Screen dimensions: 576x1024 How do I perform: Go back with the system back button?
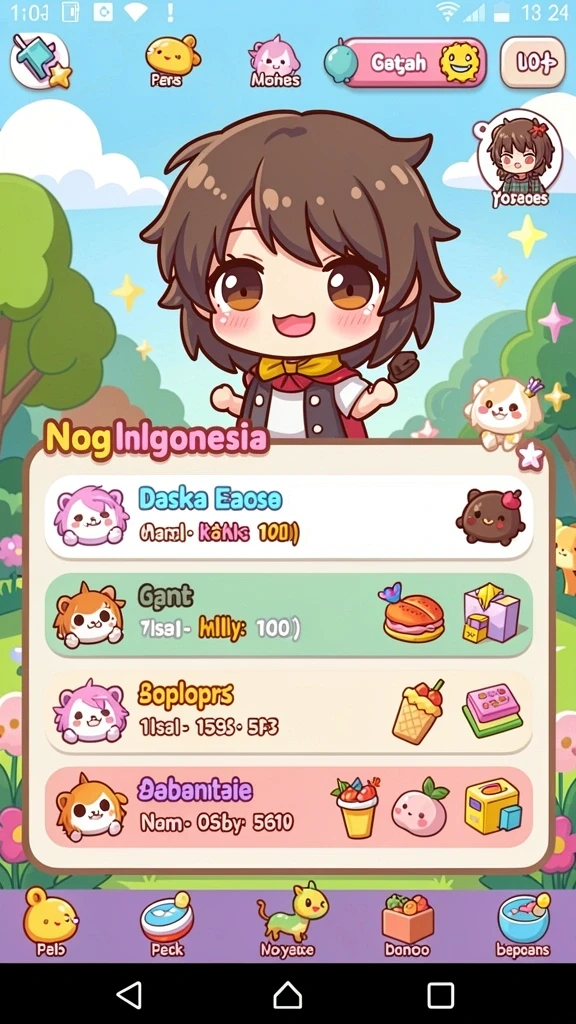click(x=129, y=995)
